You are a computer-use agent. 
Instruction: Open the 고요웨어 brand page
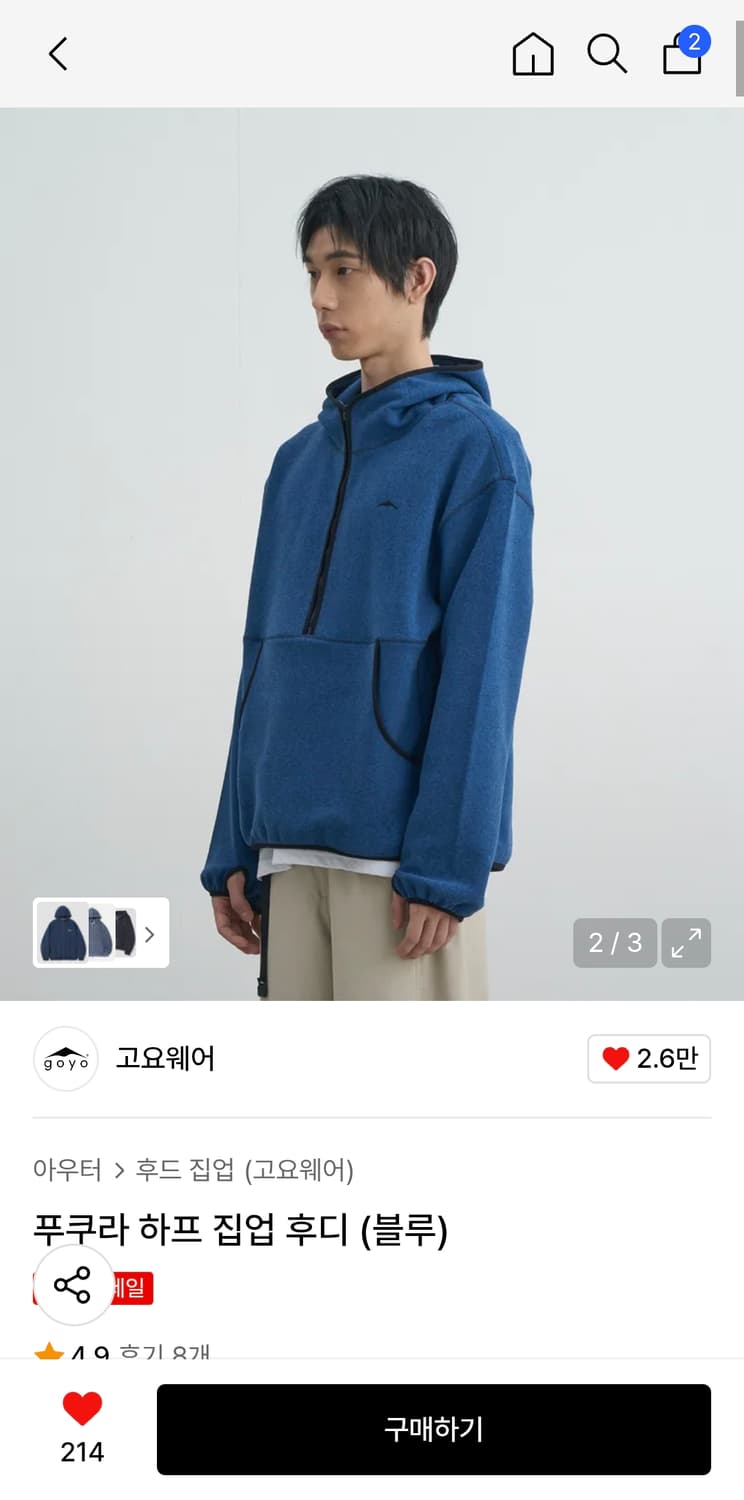coord(166,1058)
